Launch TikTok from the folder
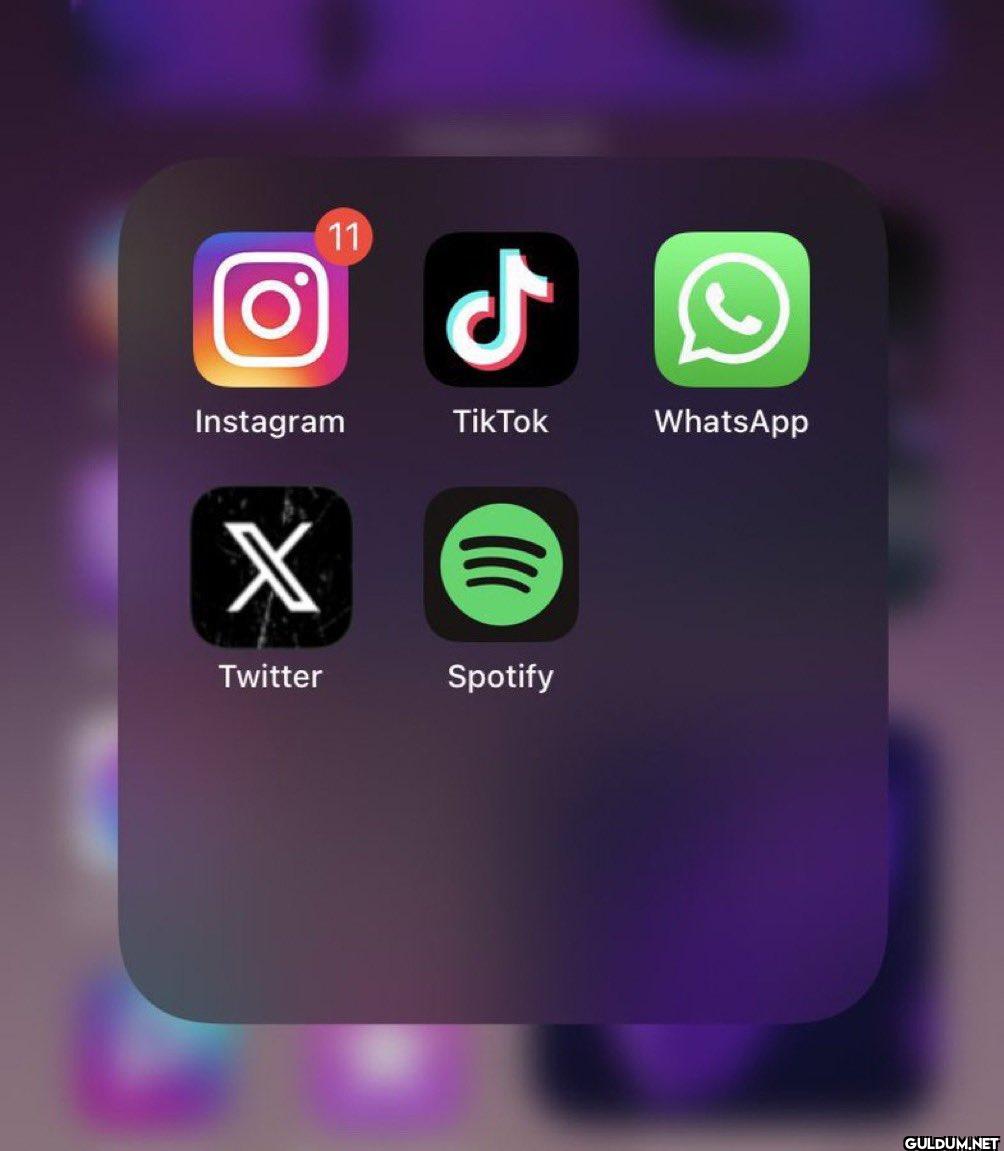The image size is (1004, 1151). pos(501,310)
